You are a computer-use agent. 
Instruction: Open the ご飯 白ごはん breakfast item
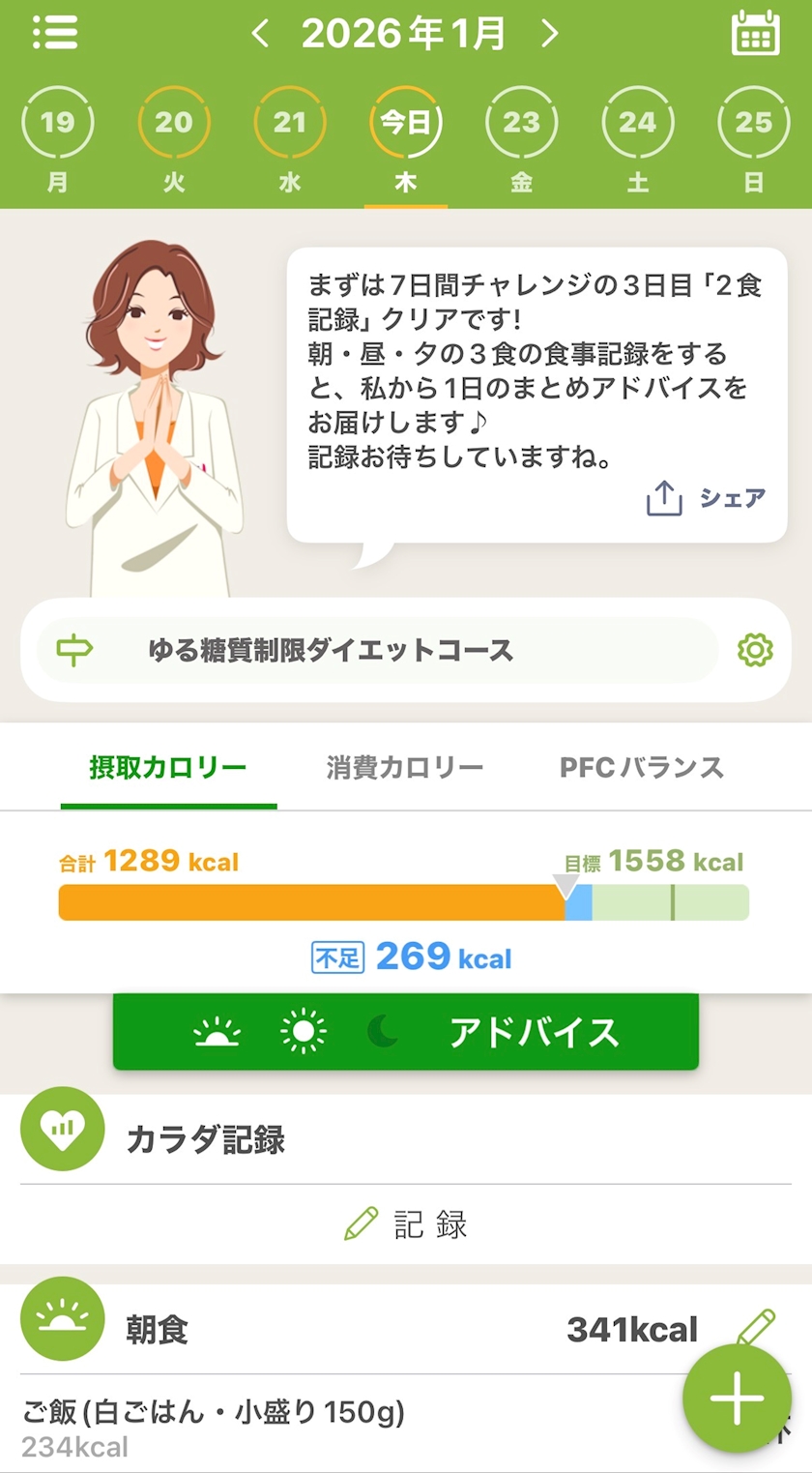pyautogui.click(x=290, y=1427)
